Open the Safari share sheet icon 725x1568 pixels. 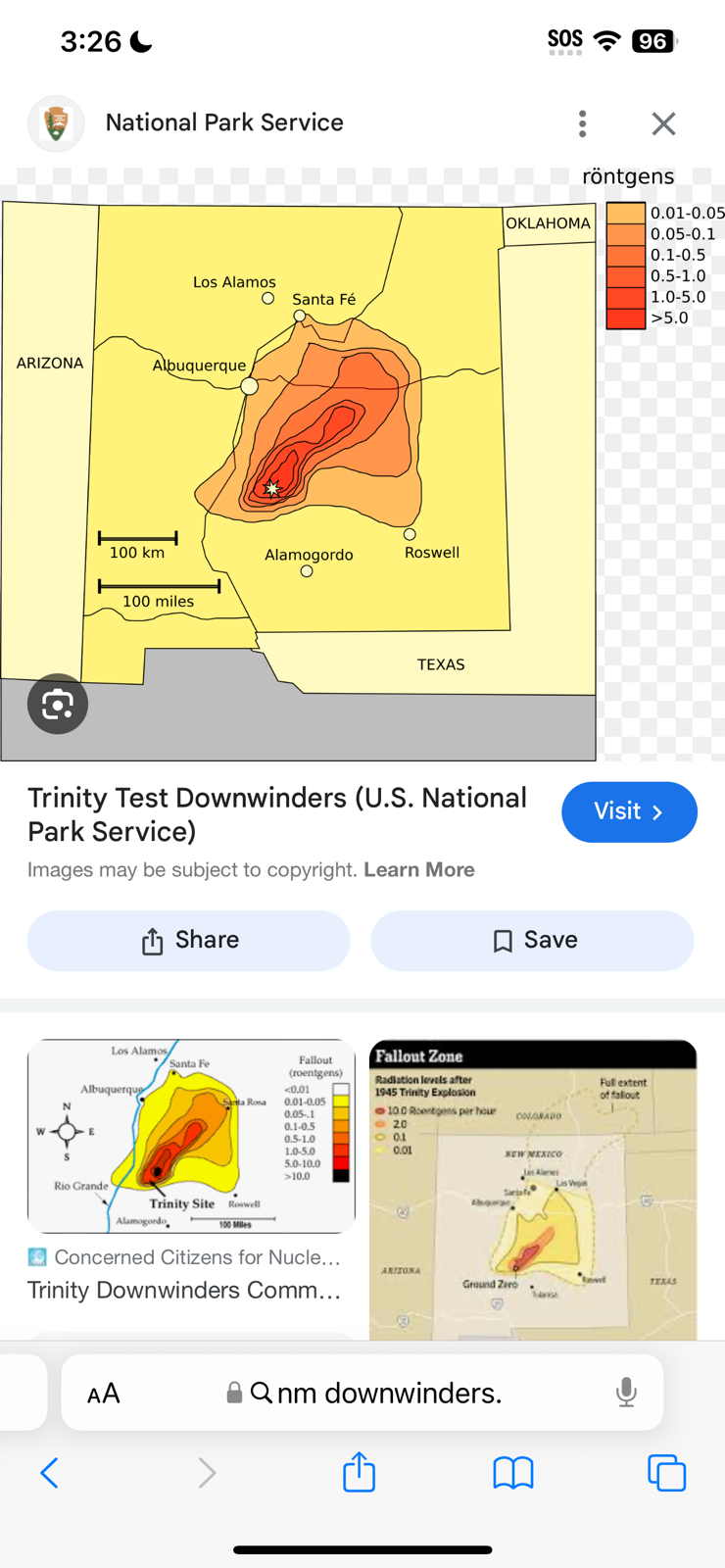click(359, 1472)
